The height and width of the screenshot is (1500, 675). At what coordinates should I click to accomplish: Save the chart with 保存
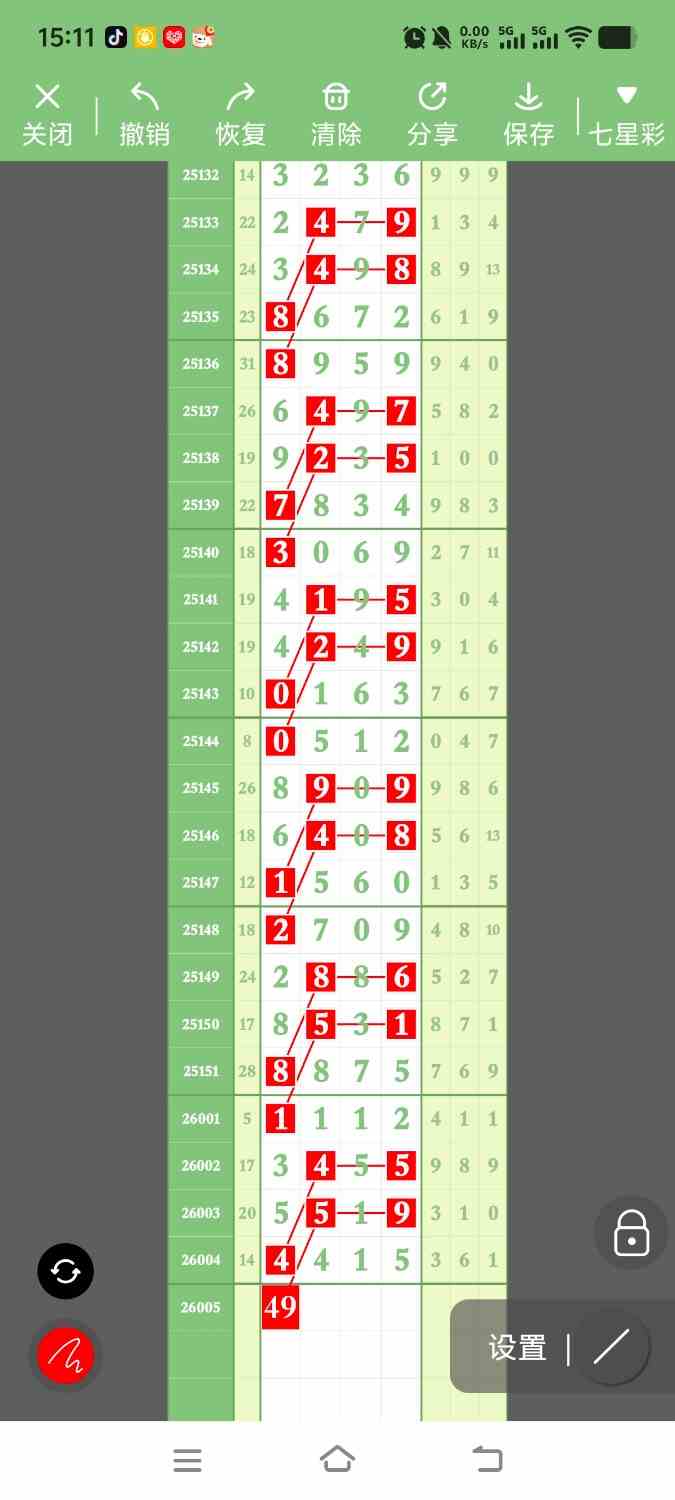tap(528, 115)
